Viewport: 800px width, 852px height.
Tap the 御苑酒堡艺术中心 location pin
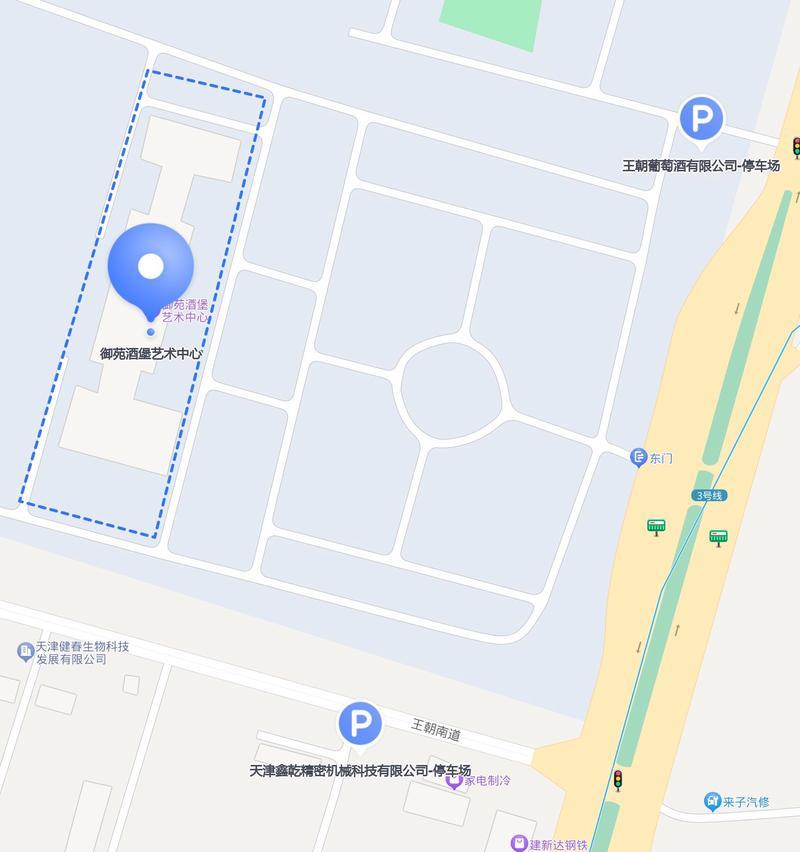tap(150, 268)
